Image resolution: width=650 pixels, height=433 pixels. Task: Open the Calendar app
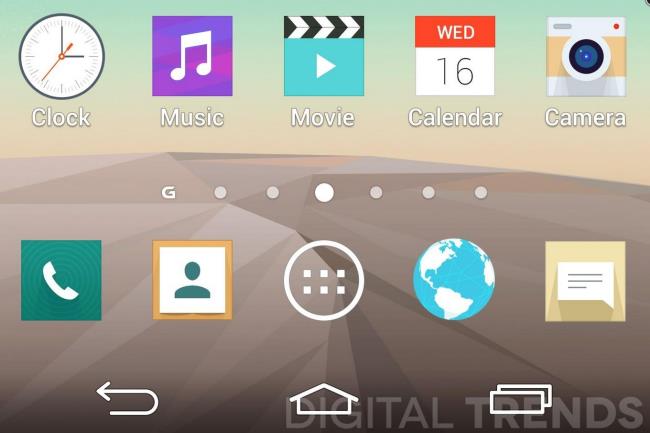455,56
